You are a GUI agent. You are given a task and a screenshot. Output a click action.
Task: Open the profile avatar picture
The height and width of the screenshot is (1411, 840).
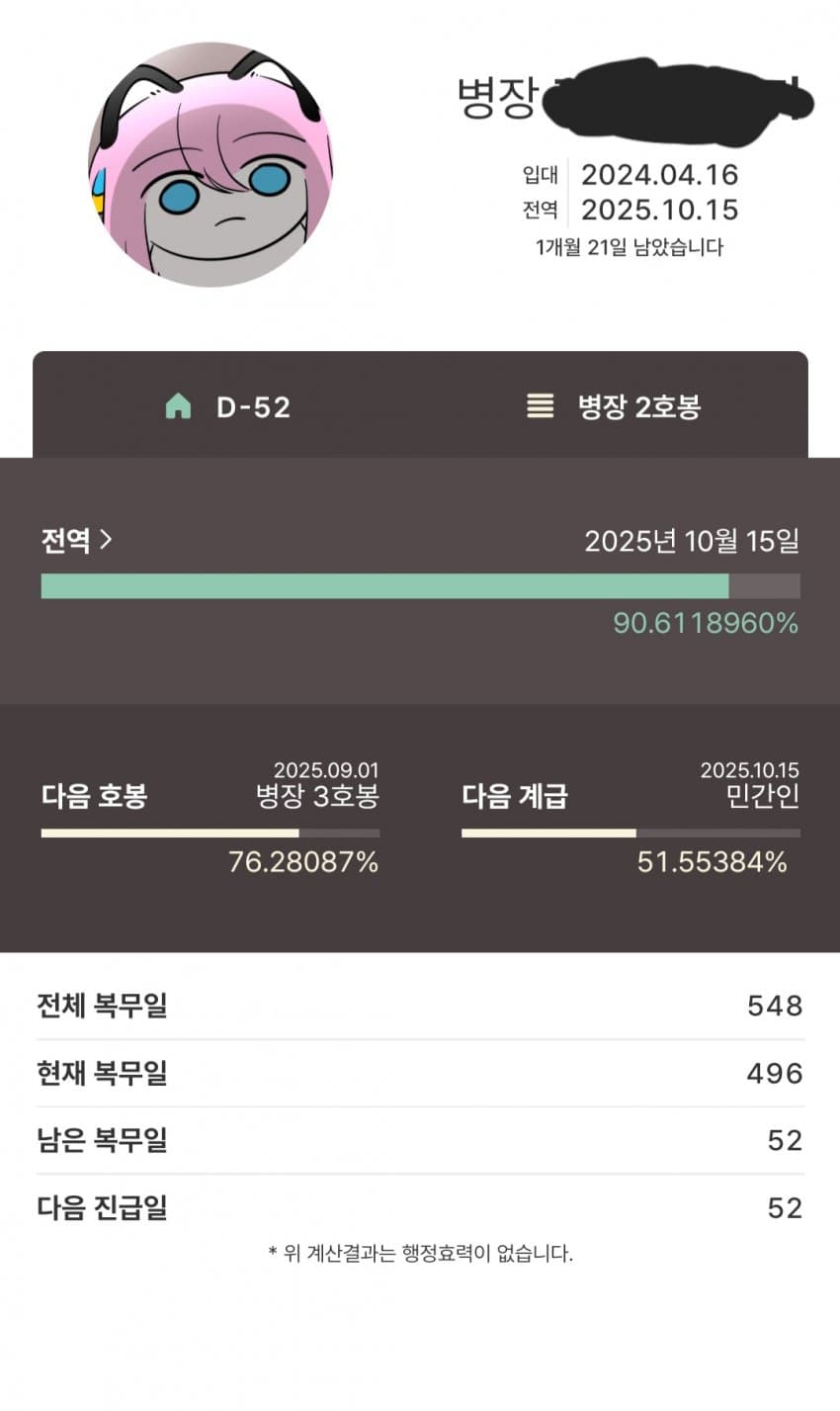210,164
